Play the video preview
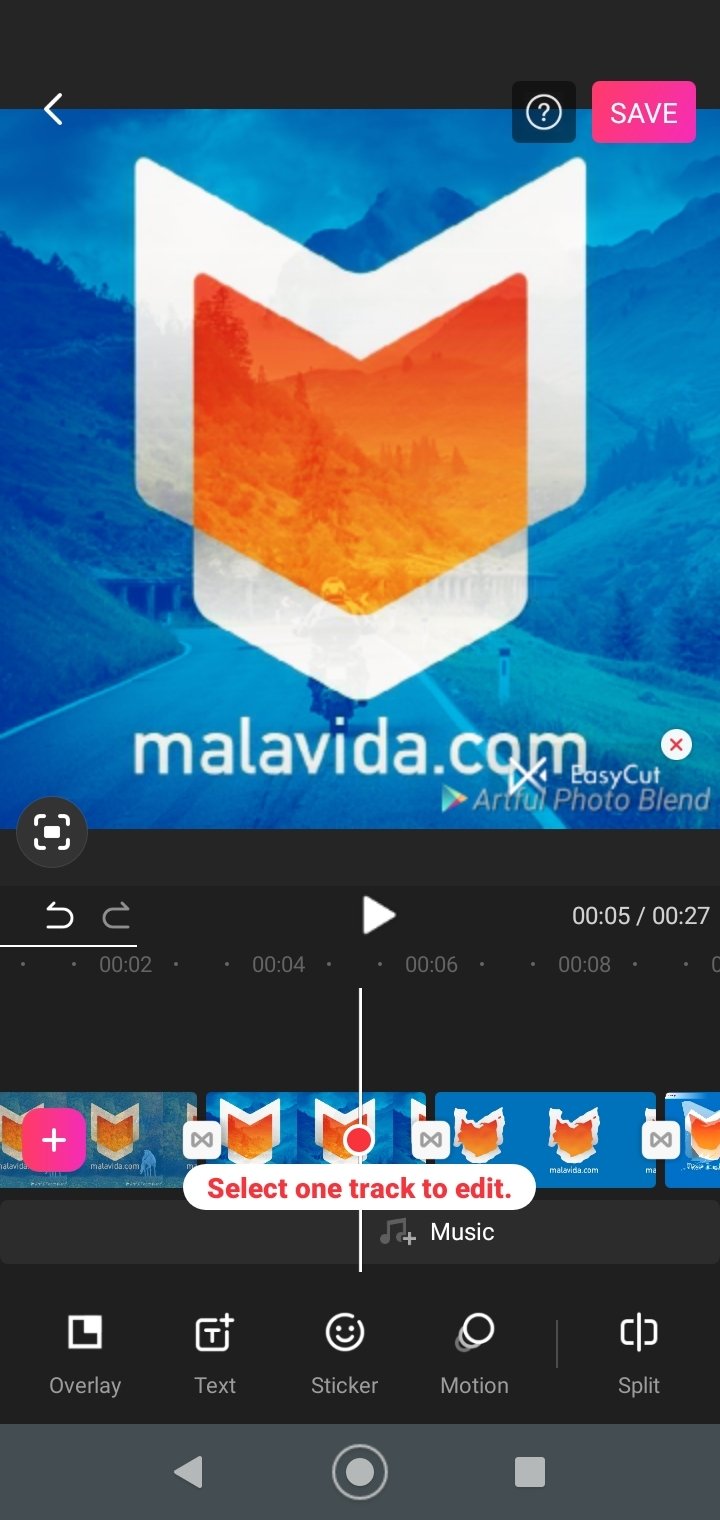Viewport: 720px width, 1520px height. pos(378,915)
